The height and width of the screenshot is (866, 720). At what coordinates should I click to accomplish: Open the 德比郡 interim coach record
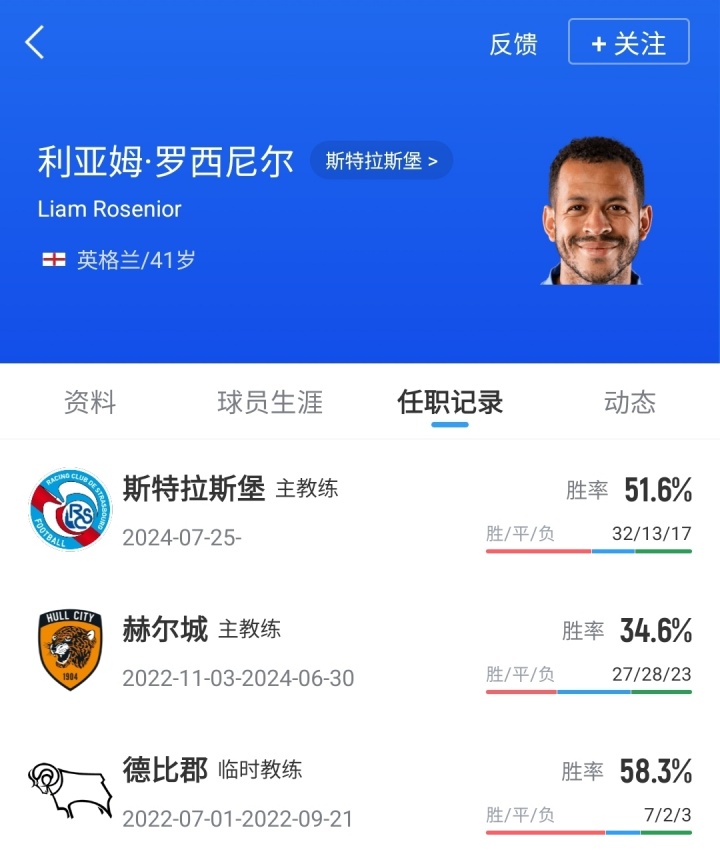point(360,791)
